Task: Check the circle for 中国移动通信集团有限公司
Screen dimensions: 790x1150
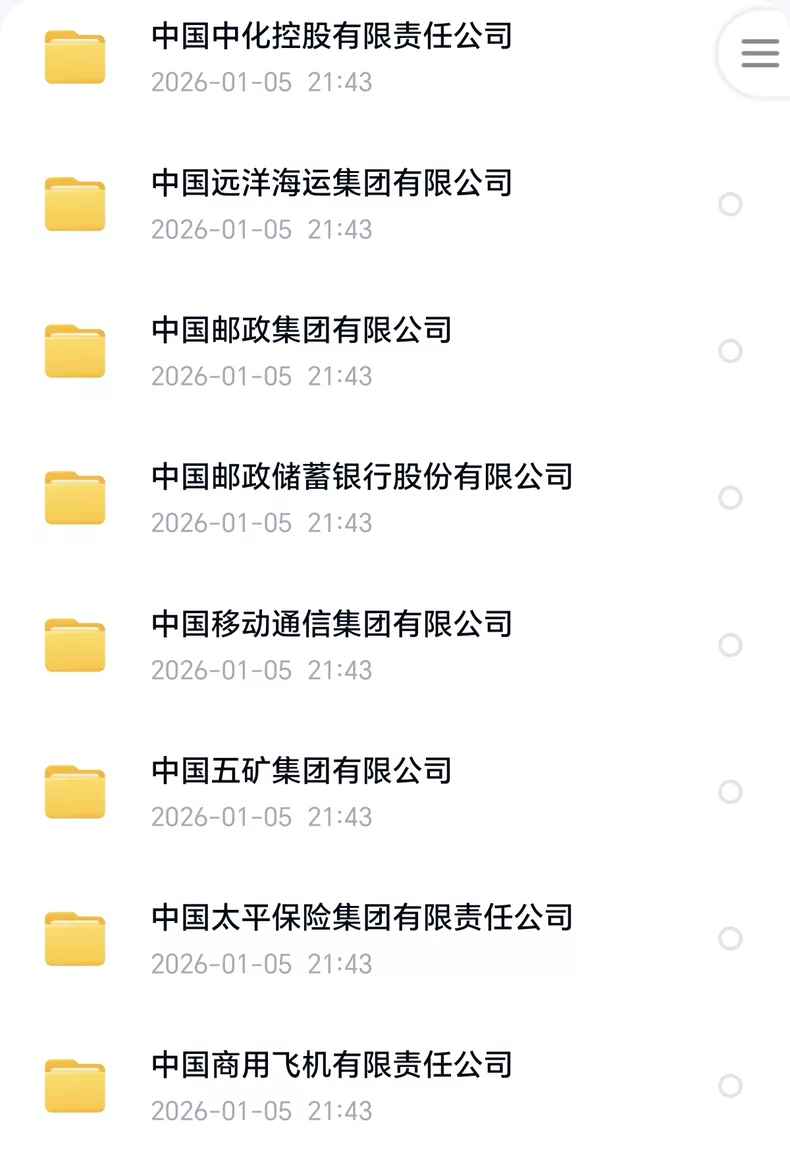Action: pos(731,645)
